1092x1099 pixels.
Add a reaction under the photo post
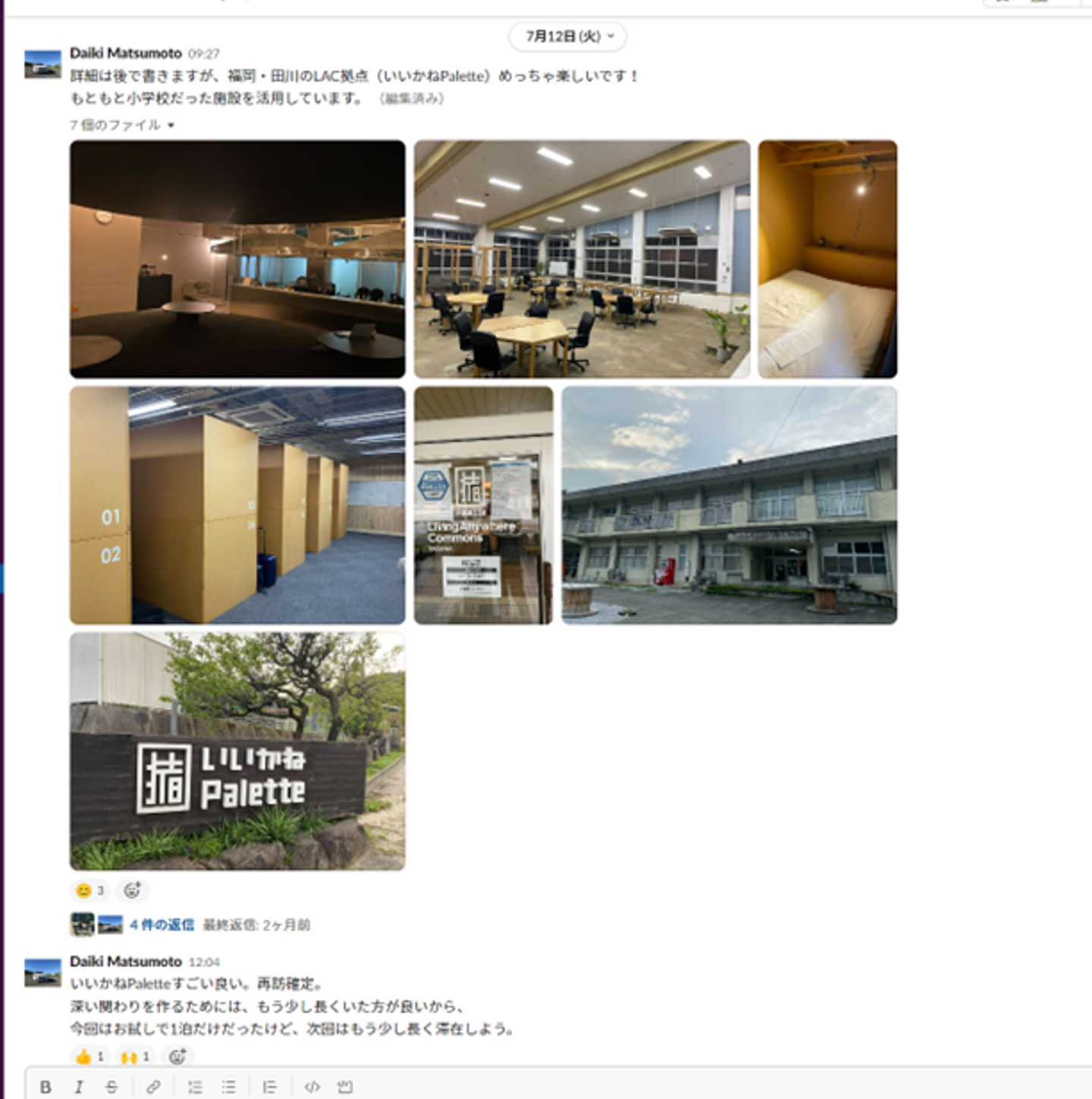pos(133,890)
